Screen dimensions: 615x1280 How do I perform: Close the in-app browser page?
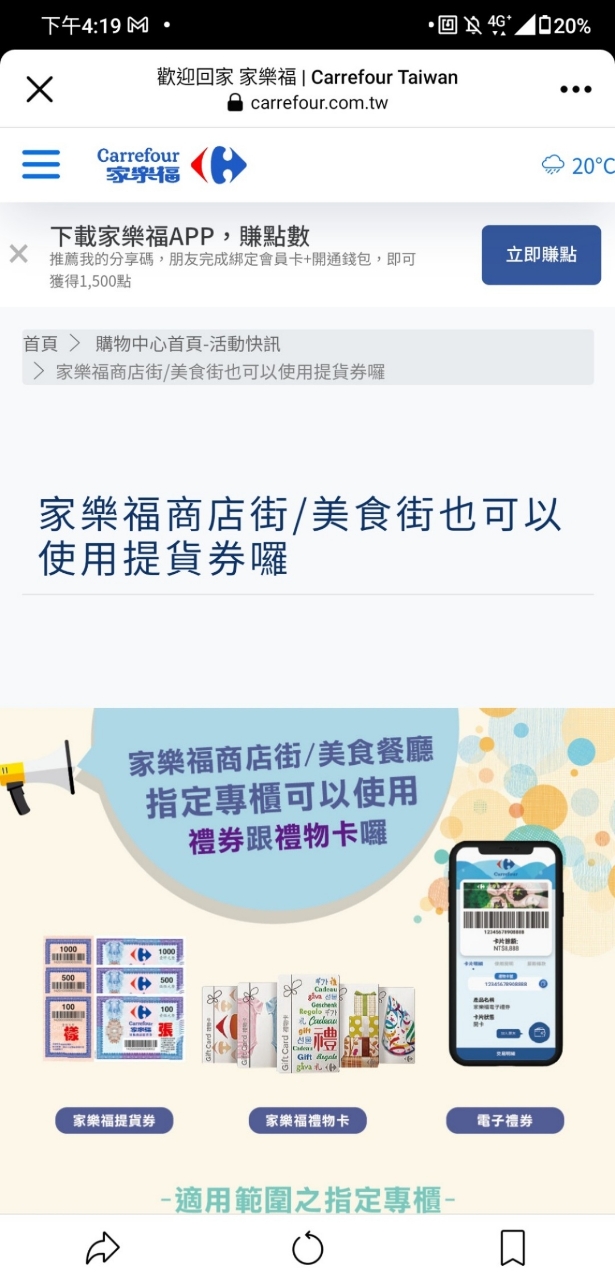(39, 90)
